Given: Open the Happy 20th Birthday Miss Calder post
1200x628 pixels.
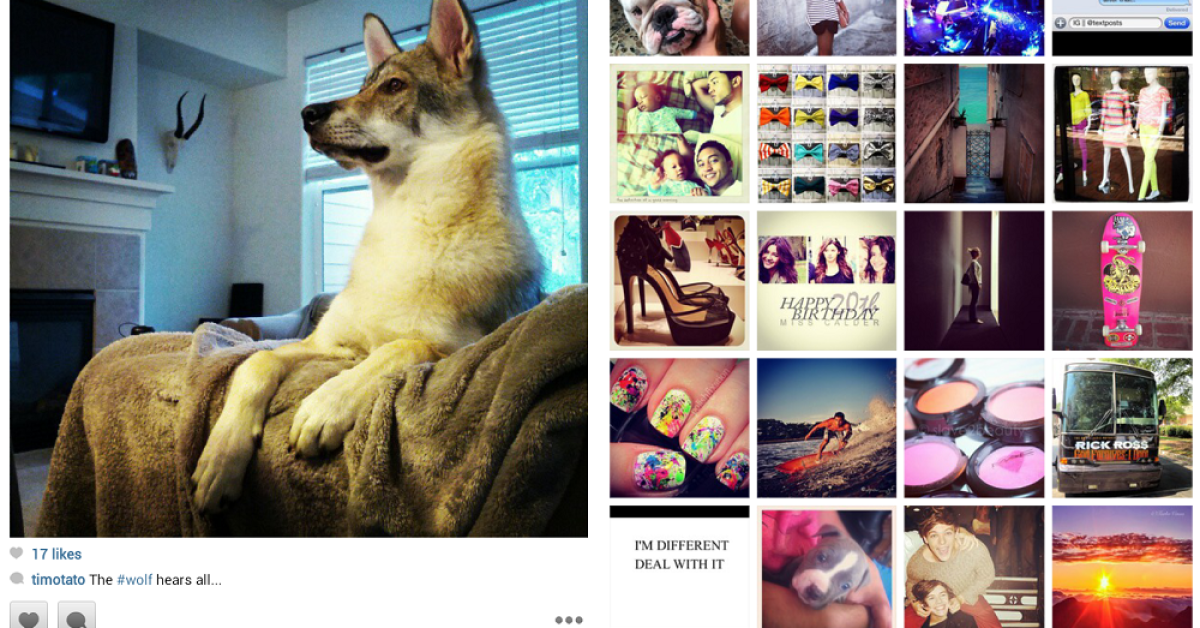Looking at the screenshot, I should point(826,281).
